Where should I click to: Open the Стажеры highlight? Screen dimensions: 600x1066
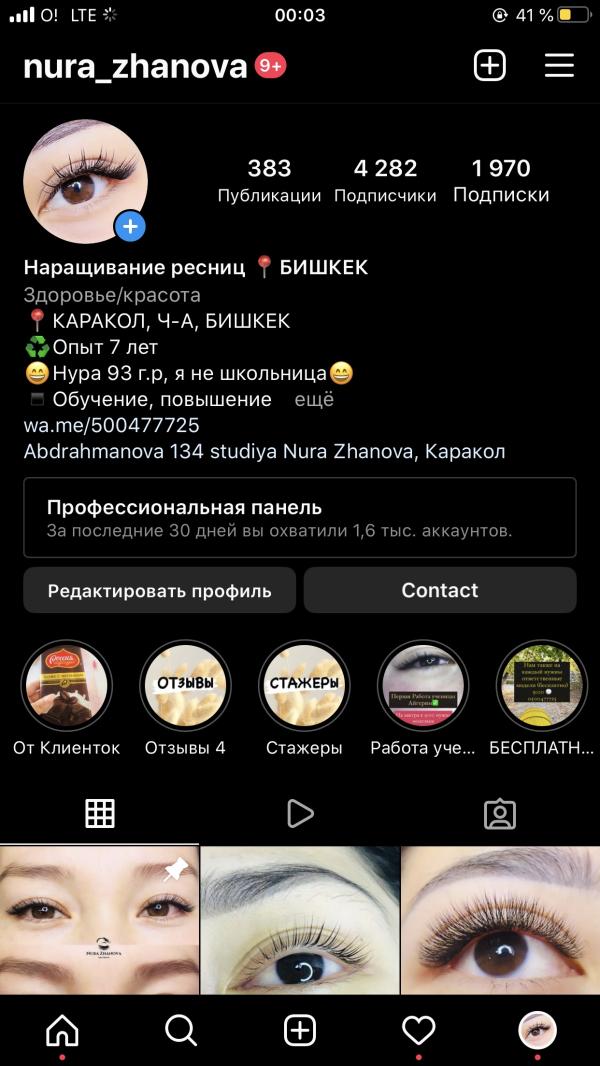pos(304,686)
